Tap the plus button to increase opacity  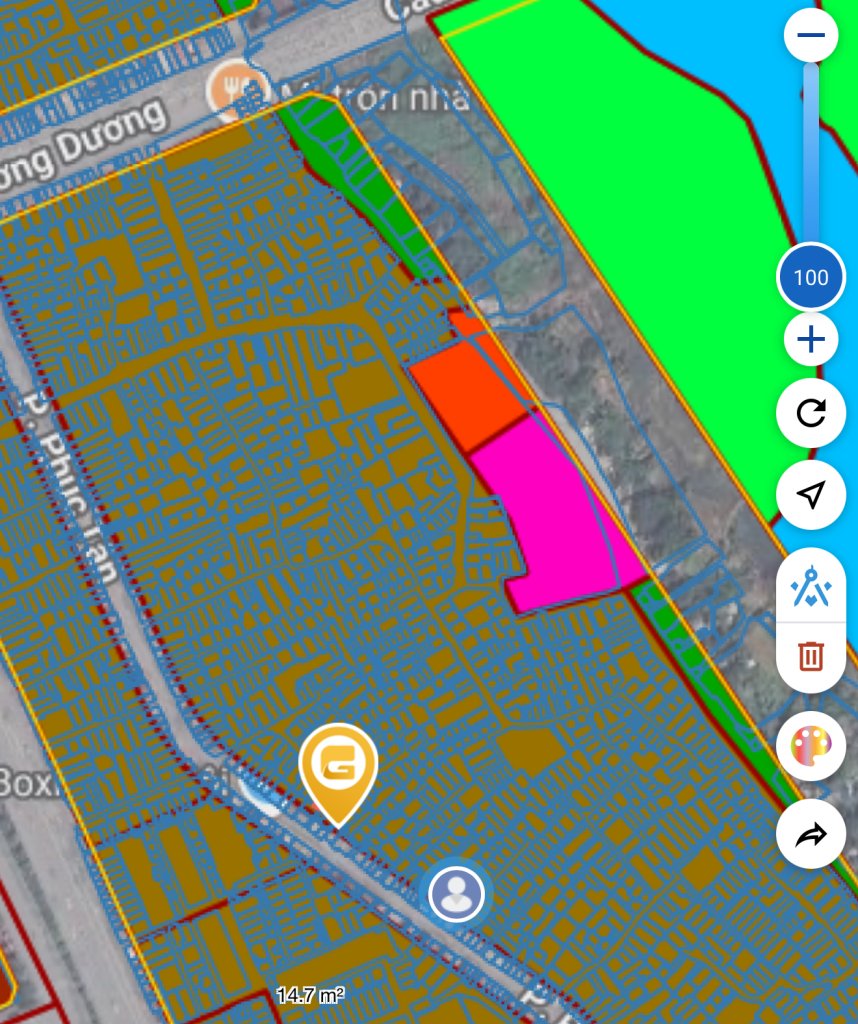coord(811,341)
